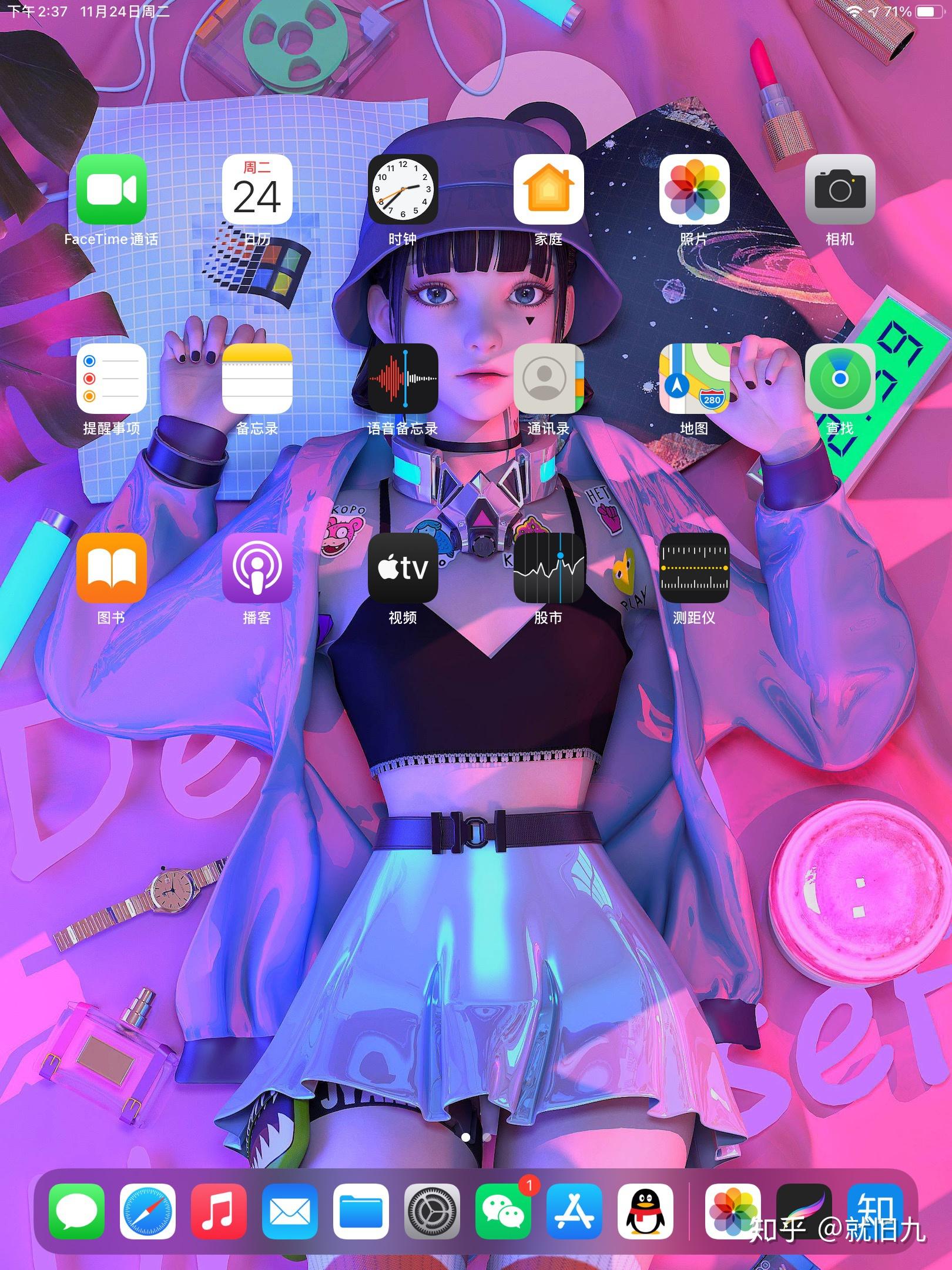
Task: Launch the Maps (地图) app
Action: [694, 379]
